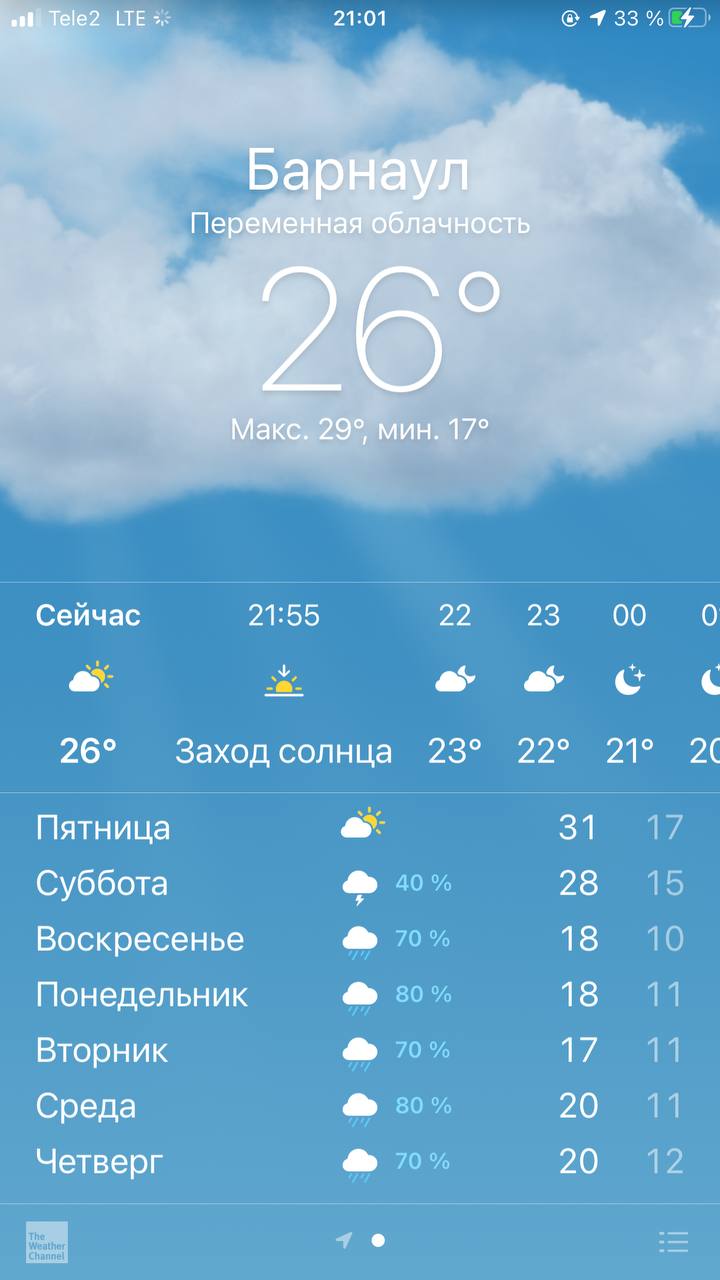This screenshot has width=720, height=1280.
Task: Tap the page indicator dot
Action: 378,1241
